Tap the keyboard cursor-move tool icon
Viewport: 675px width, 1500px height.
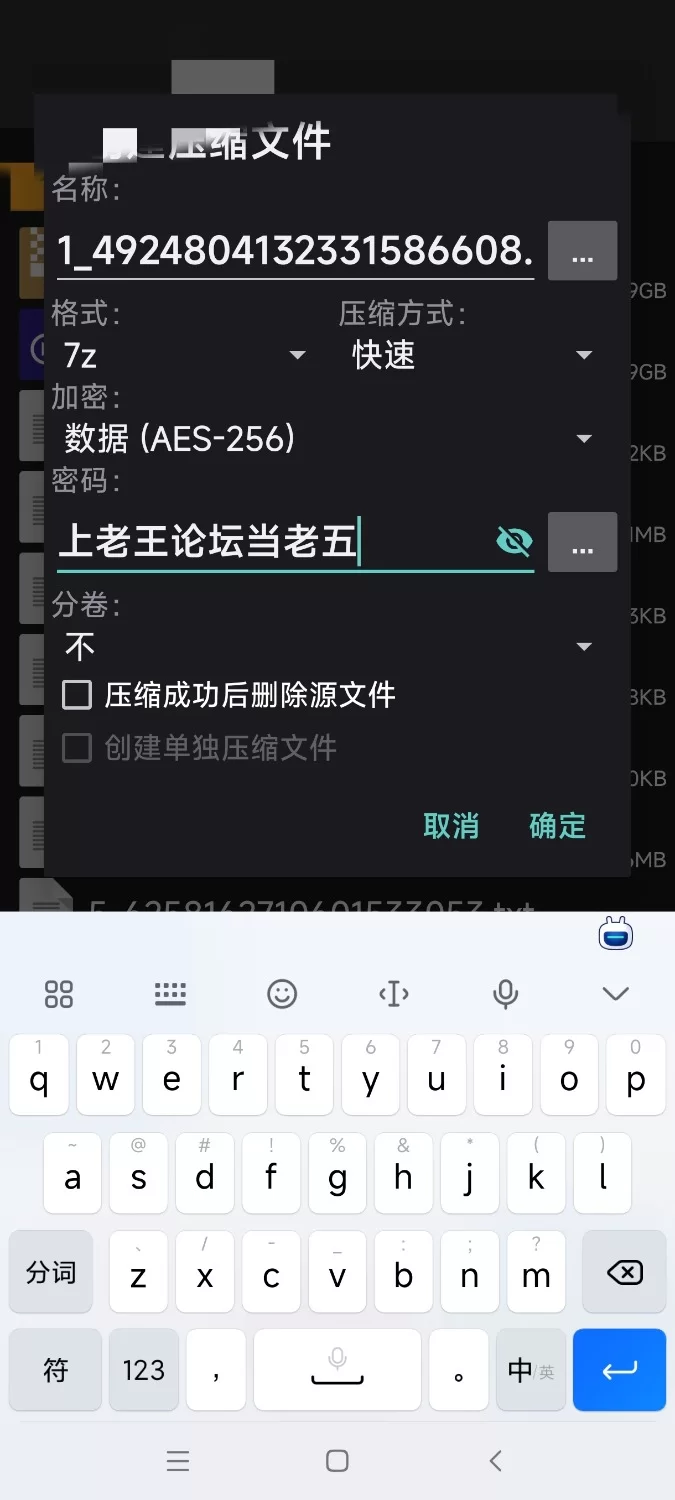point(394,993)
